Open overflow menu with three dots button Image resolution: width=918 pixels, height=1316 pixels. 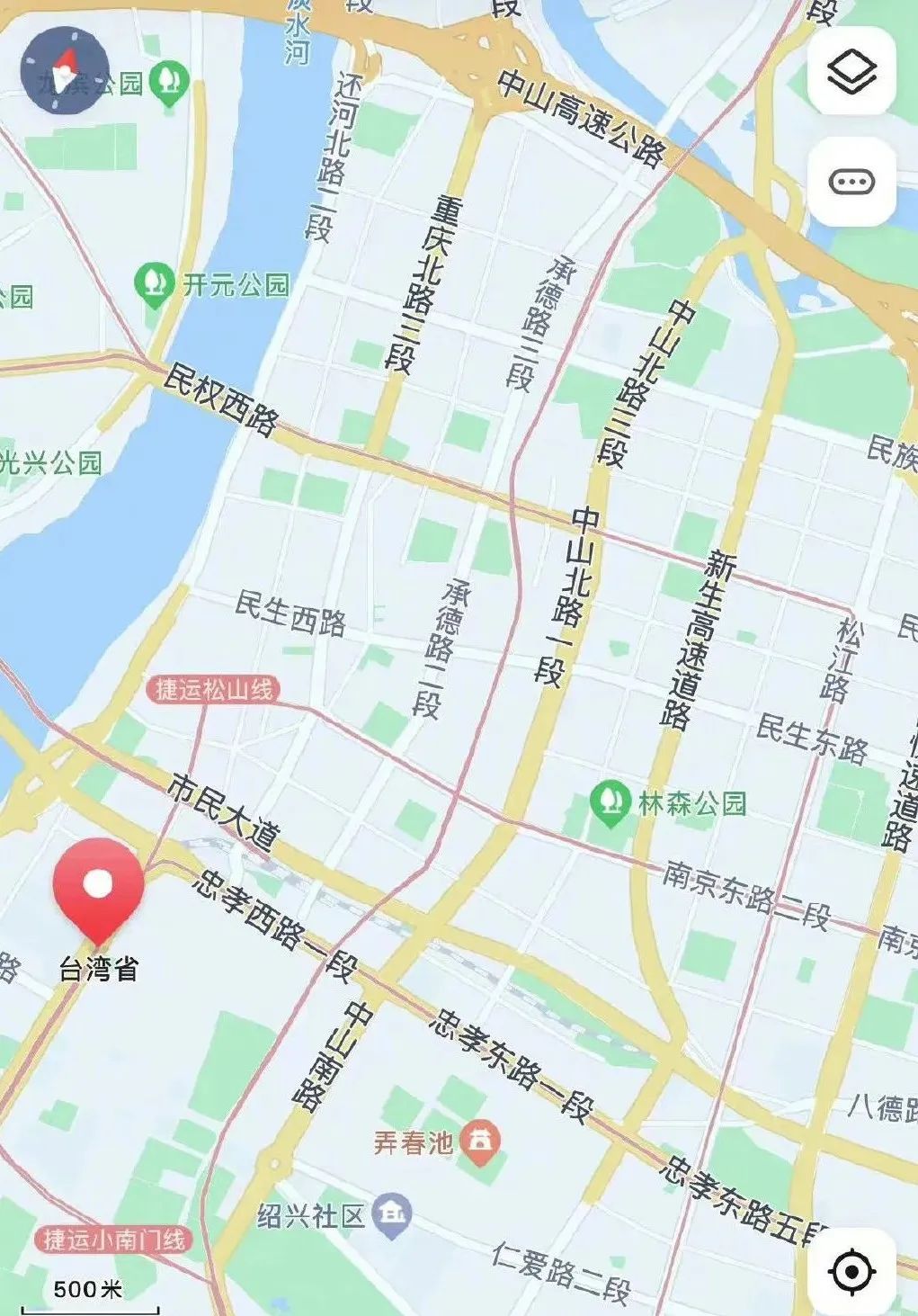pyautogui.click(x=852, y=180)
